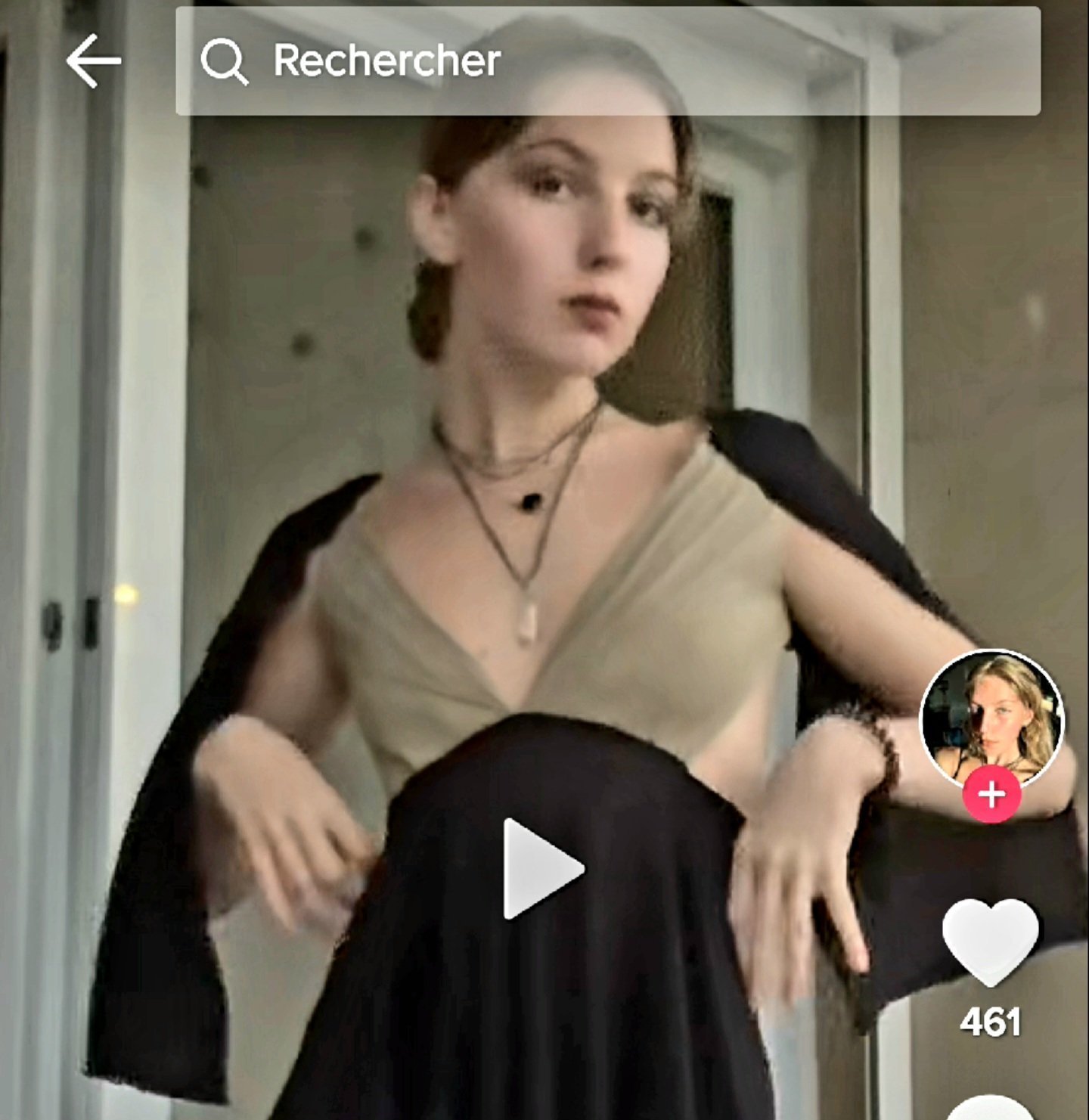This screenshot has height=1120, width=1089.
Task: Follow the creator with the plus button
Action: click(x=991, y=795)
